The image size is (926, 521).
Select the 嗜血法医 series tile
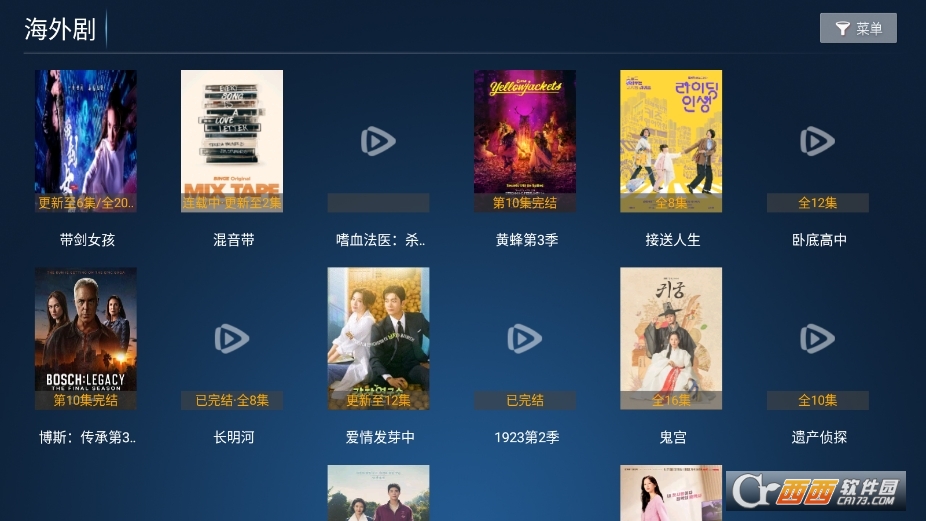tap(378, 141)
